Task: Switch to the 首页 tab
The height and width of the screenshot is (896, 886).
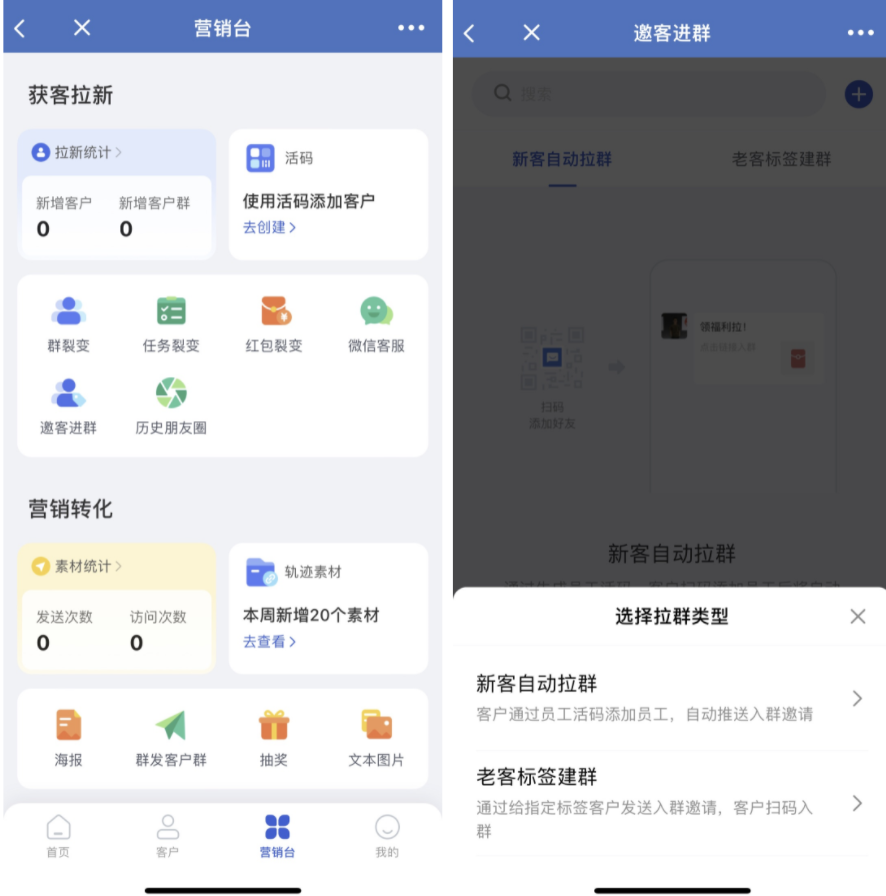Action: (x=59, y=836)
